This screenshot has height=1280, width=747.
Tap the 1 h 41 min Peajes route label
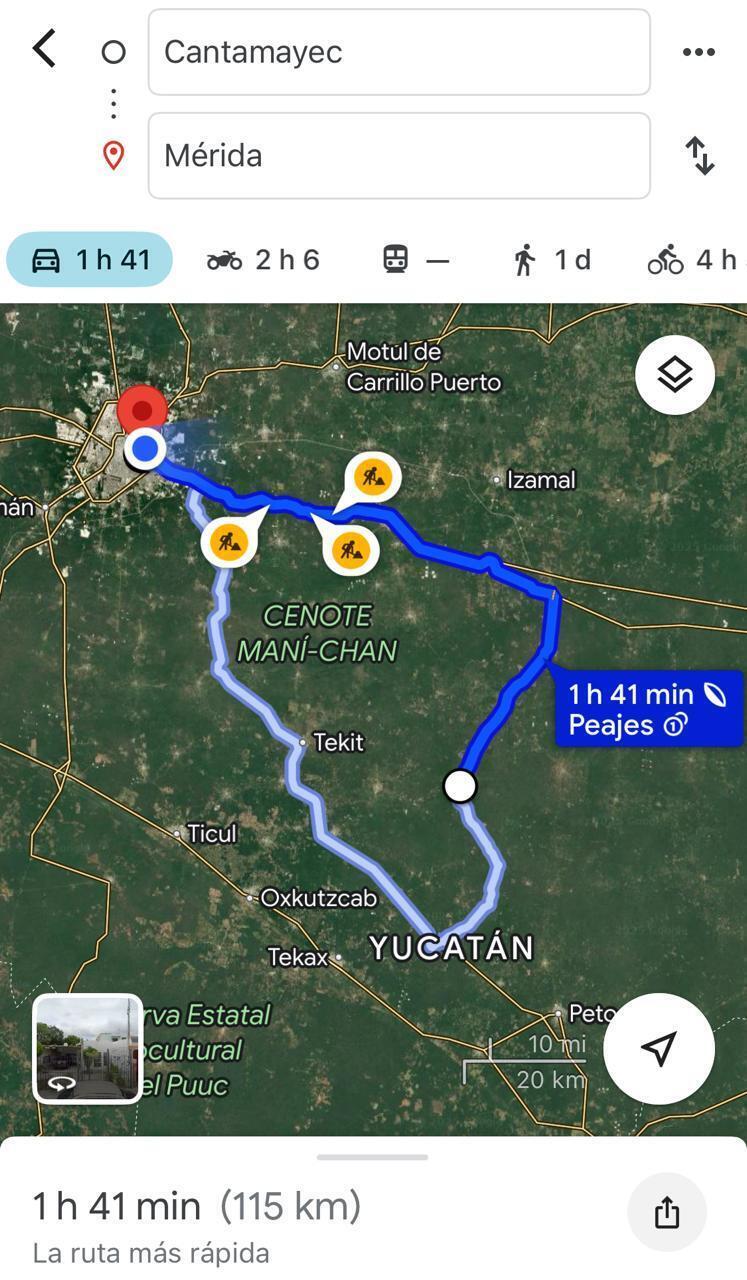(x=649, y=709)
